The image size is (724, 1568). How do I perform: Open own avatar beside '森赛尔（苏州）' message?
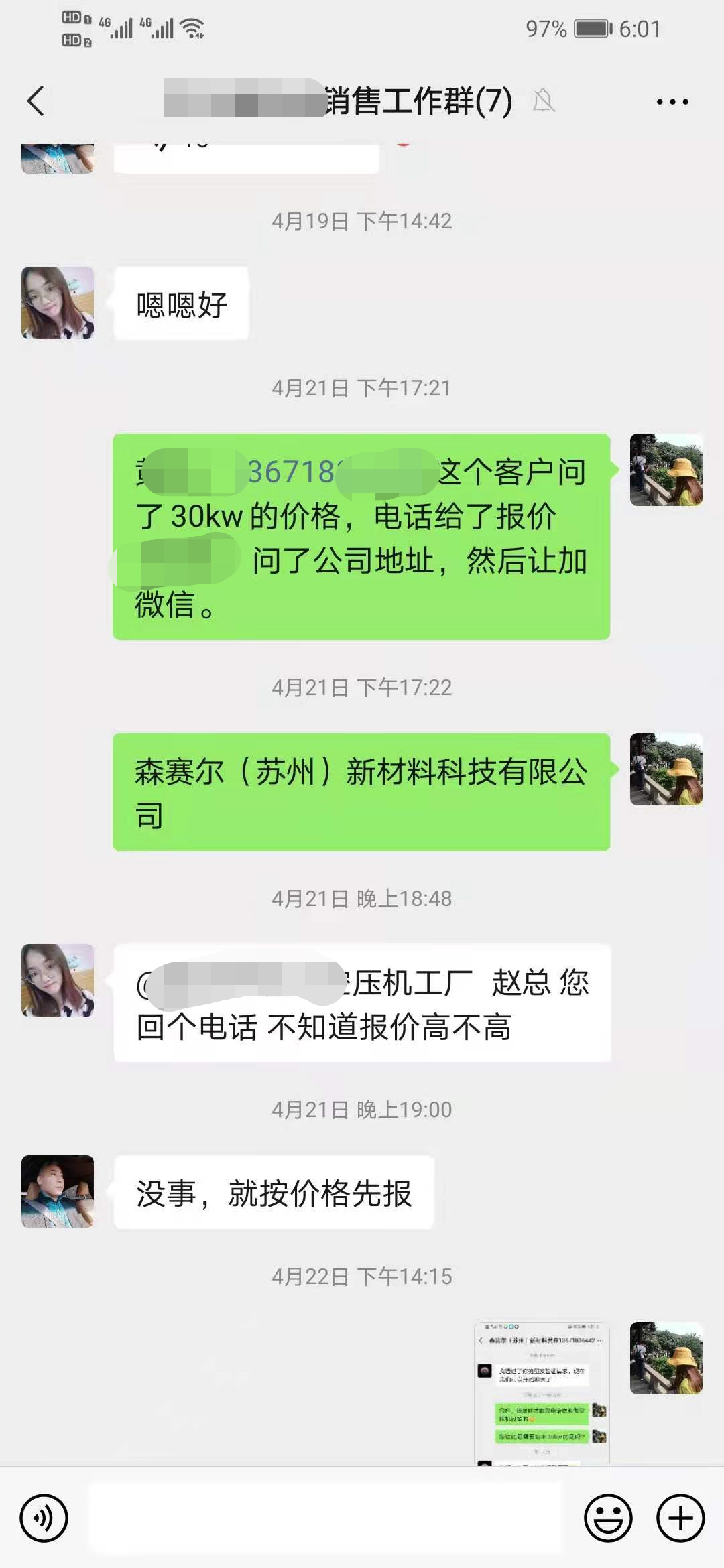coord(666,769)
